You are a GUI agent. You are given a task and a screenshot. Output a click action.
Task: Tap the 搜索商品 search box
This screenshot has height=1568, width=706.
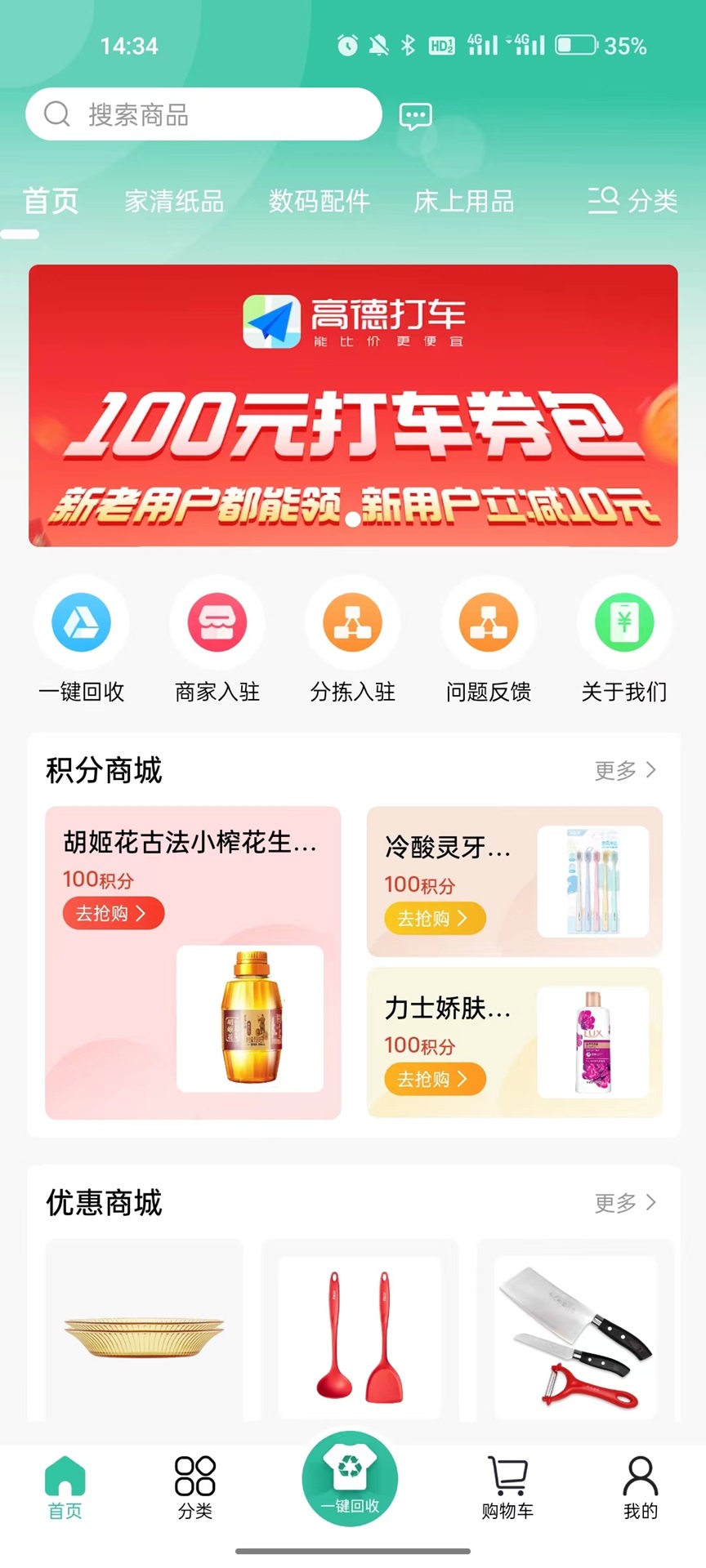[204, 114]
